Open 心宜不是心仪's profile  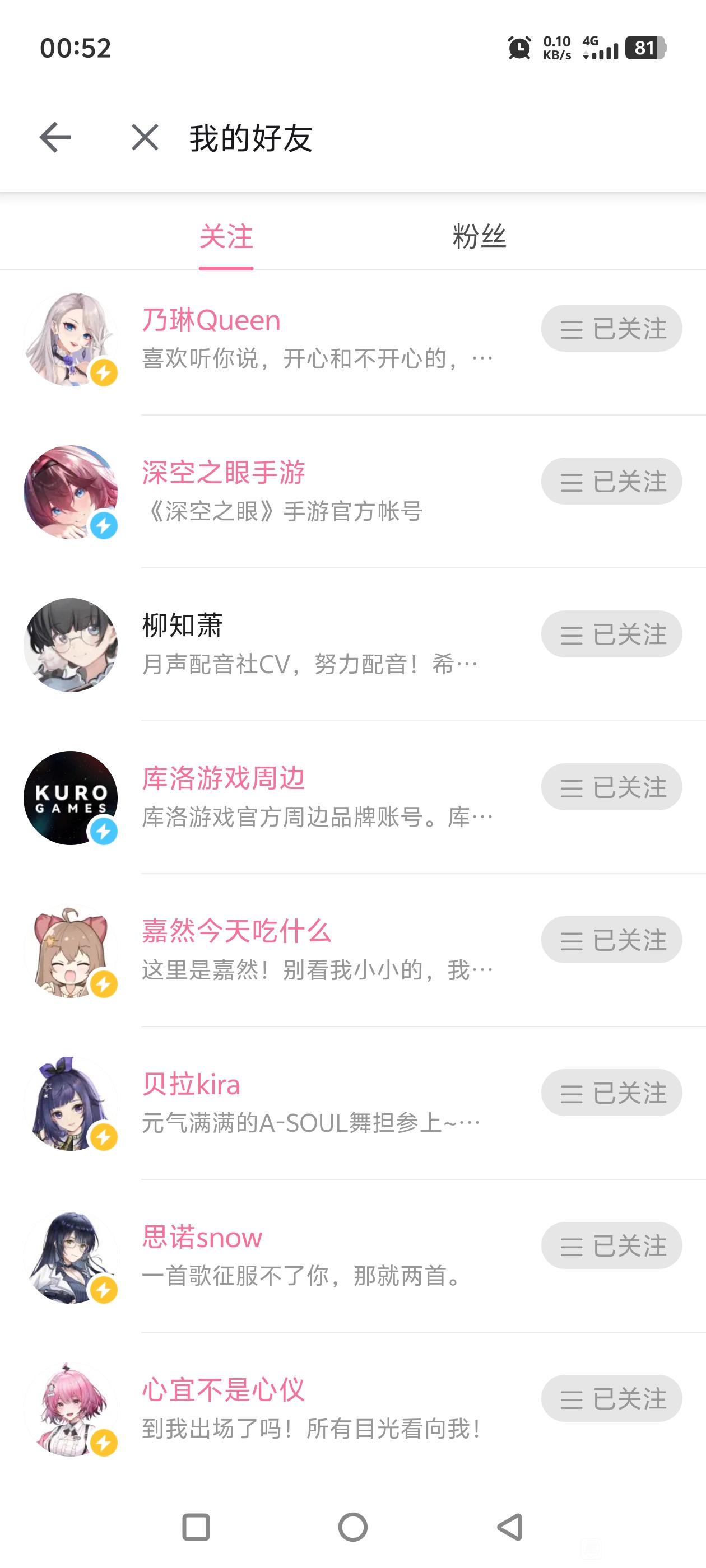point(223,1390)
